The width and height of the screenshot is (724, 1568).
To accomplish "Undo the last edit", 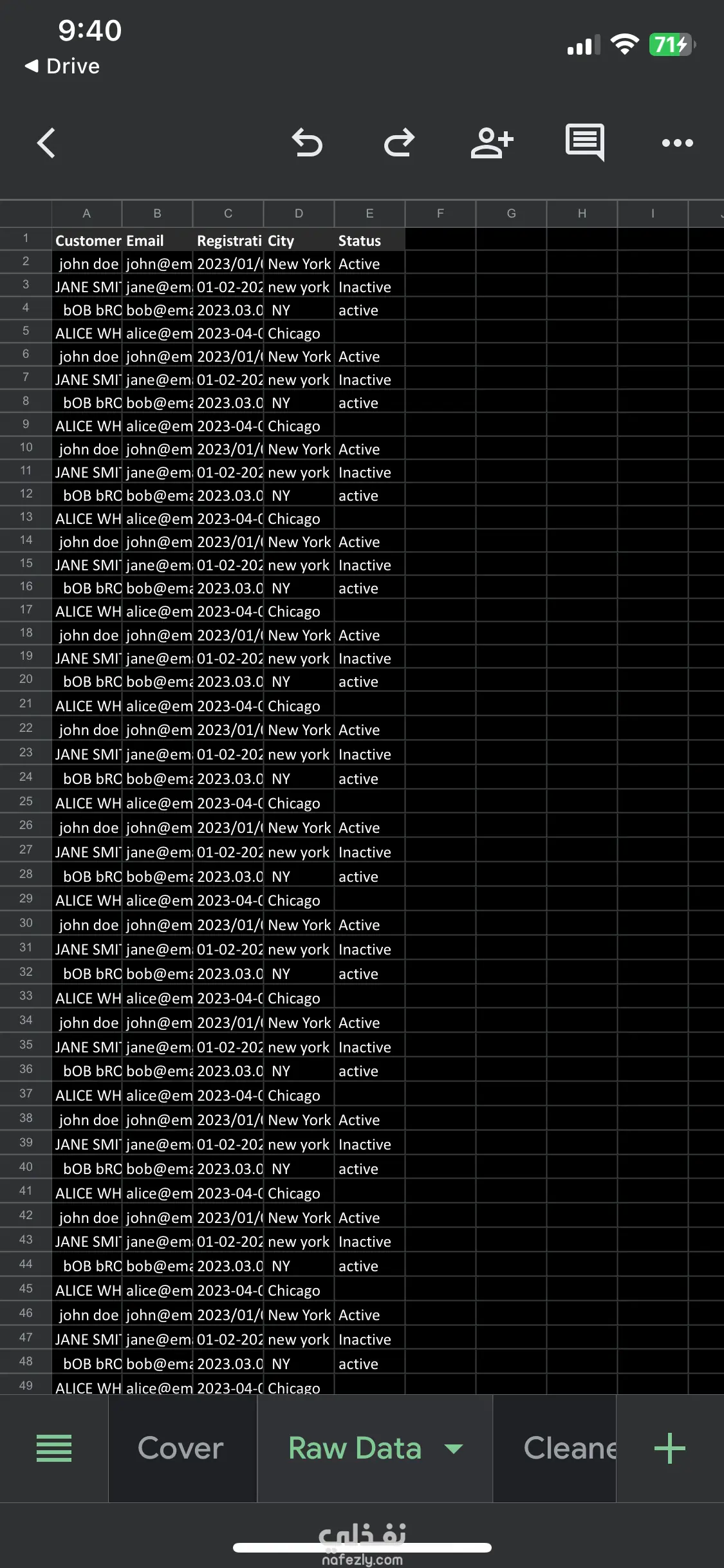I will (307, 143).
